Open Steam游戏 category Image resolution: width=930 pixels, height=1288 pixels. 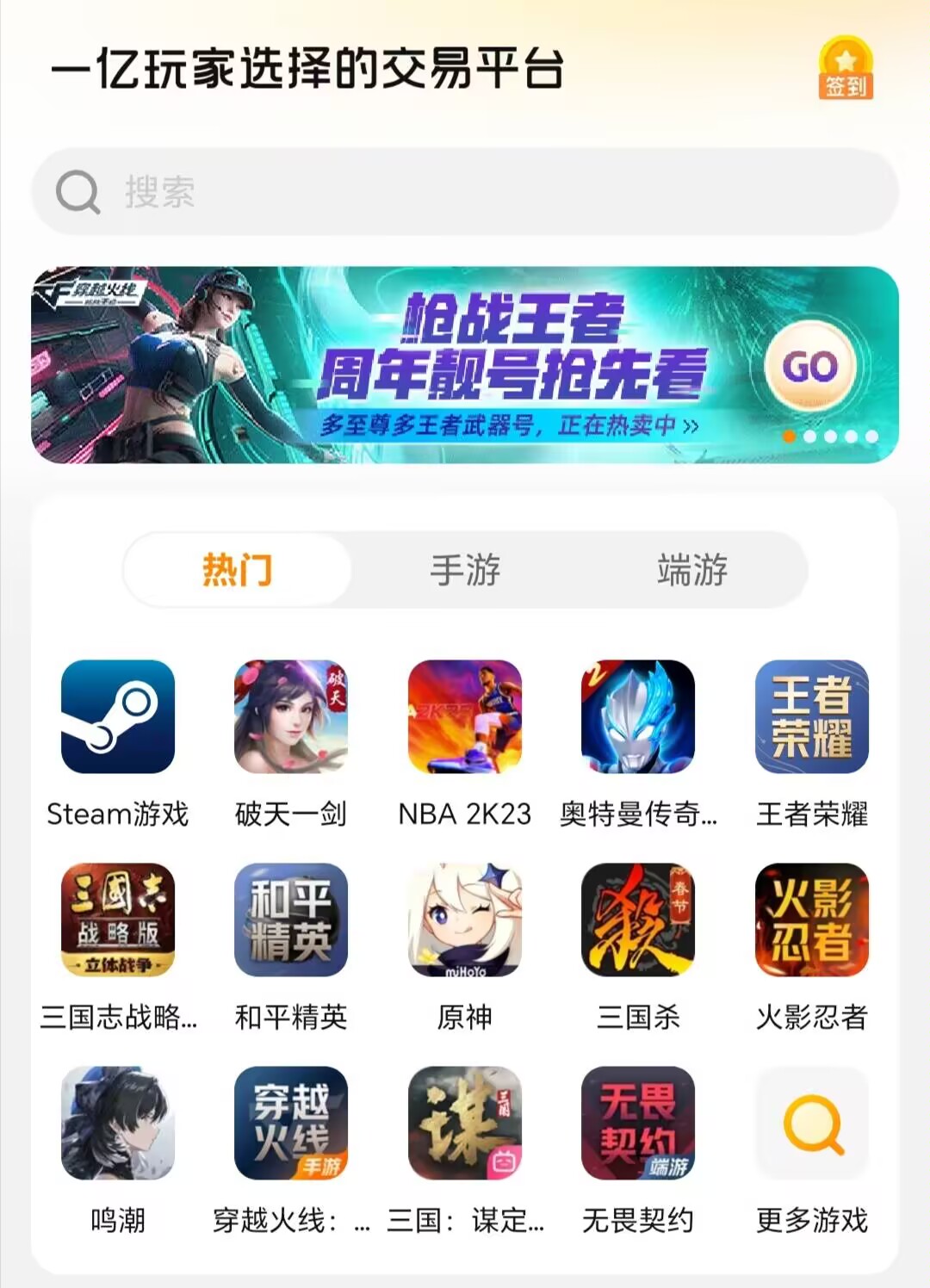coord(118,716)
